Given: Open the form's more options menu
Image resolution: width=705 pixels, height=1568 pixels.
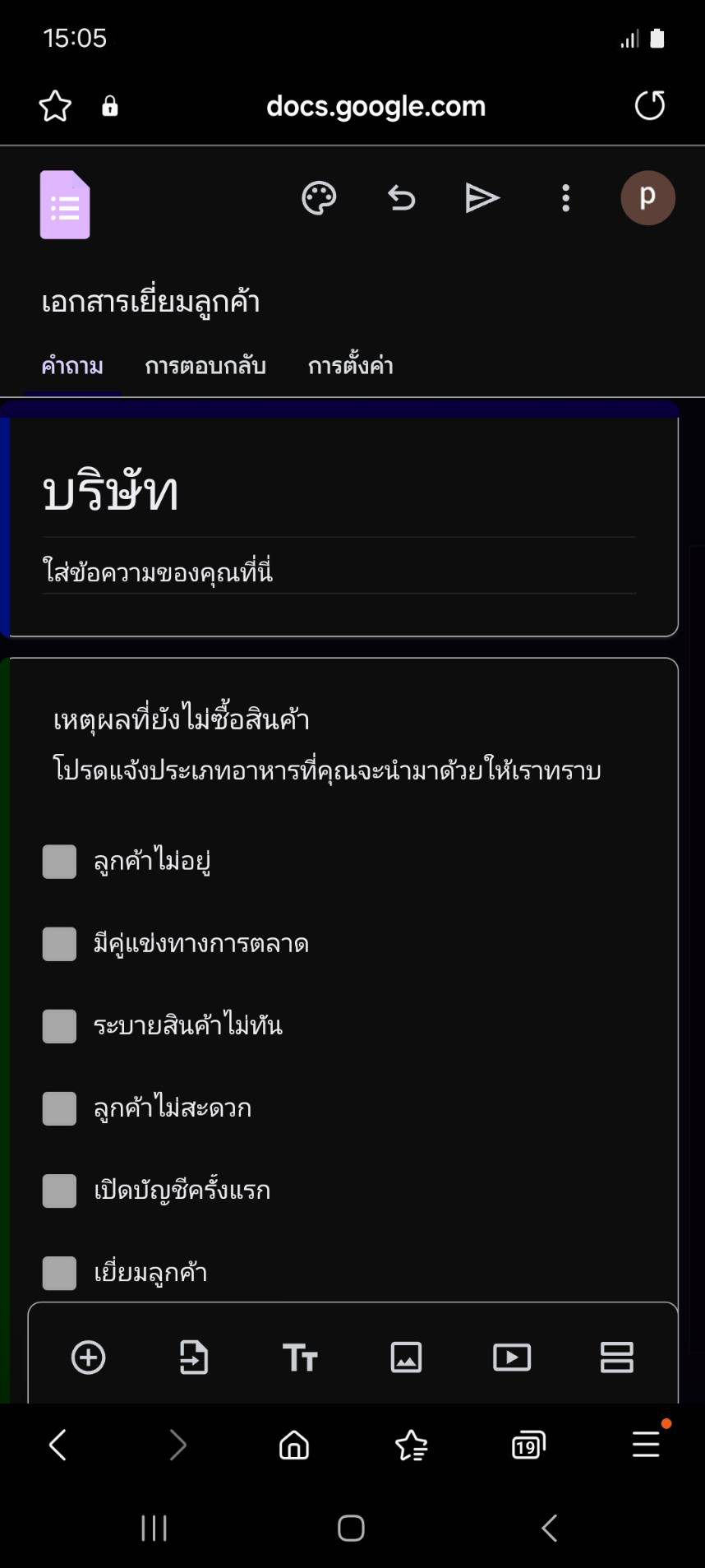Looking at the screenshot, I should click(565, 198).
